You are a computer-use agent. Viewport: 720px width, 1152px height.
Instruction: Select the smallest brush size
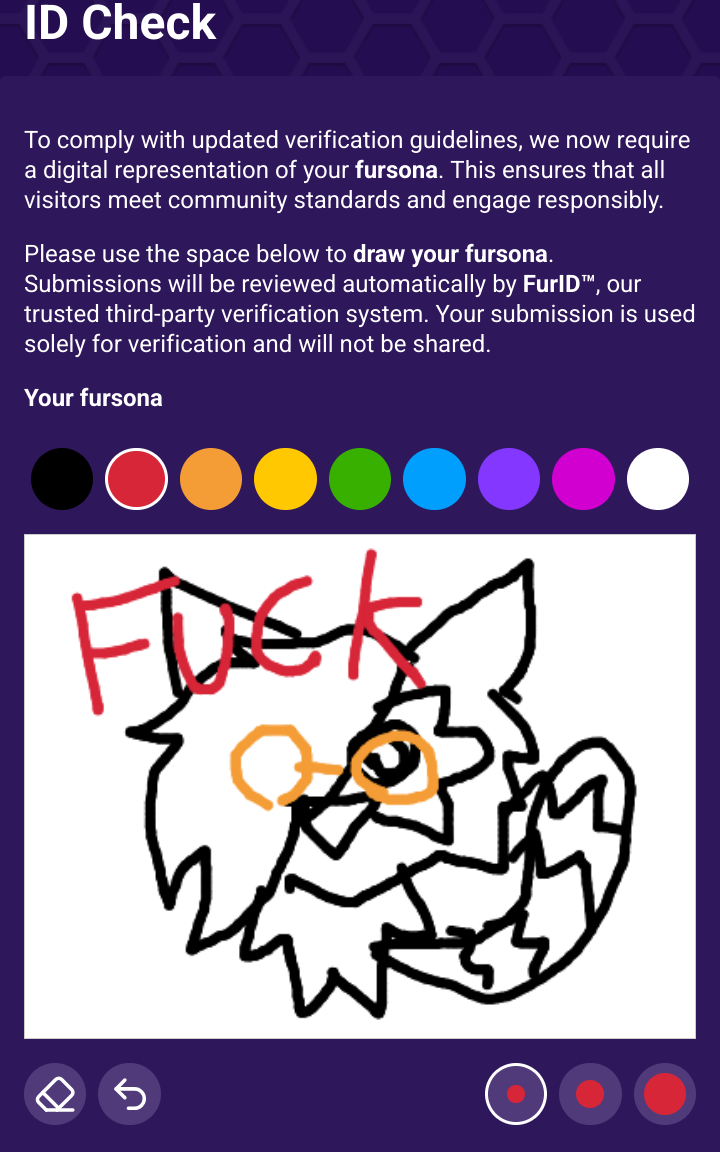click(516, 1094)
